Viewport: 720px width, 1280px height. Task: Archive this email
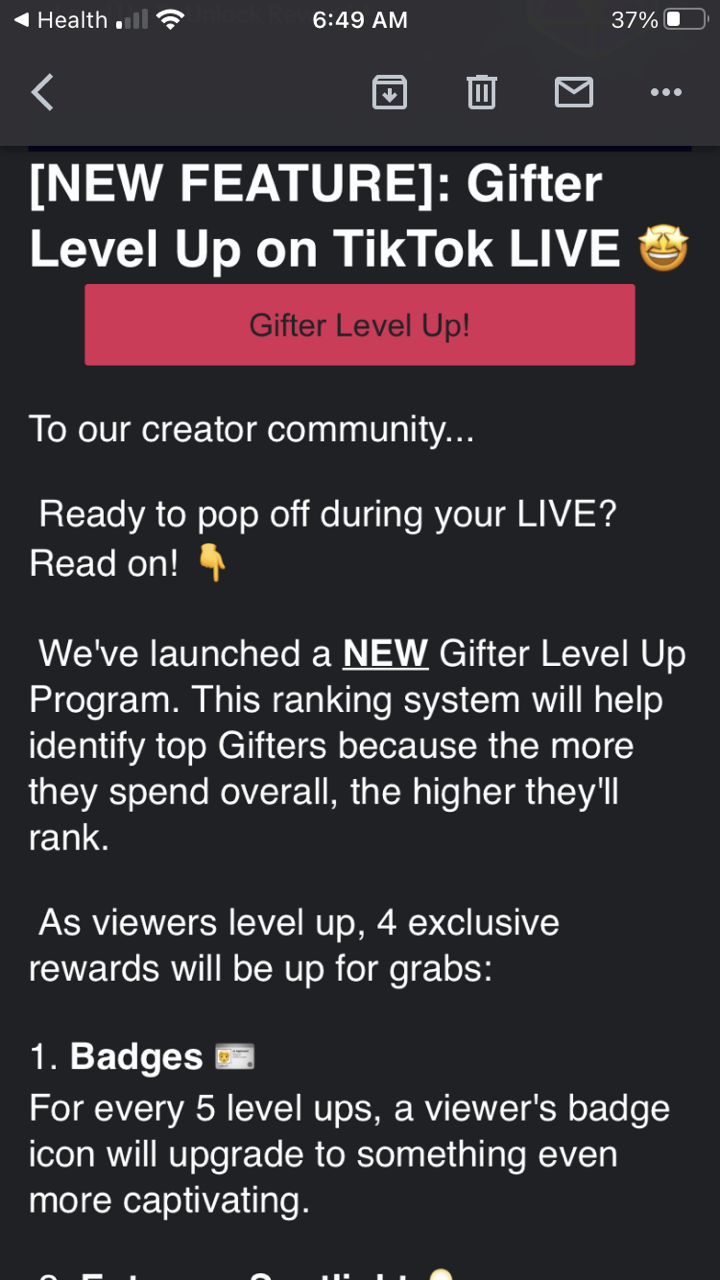pyautogui.click(x=389, y=93)
